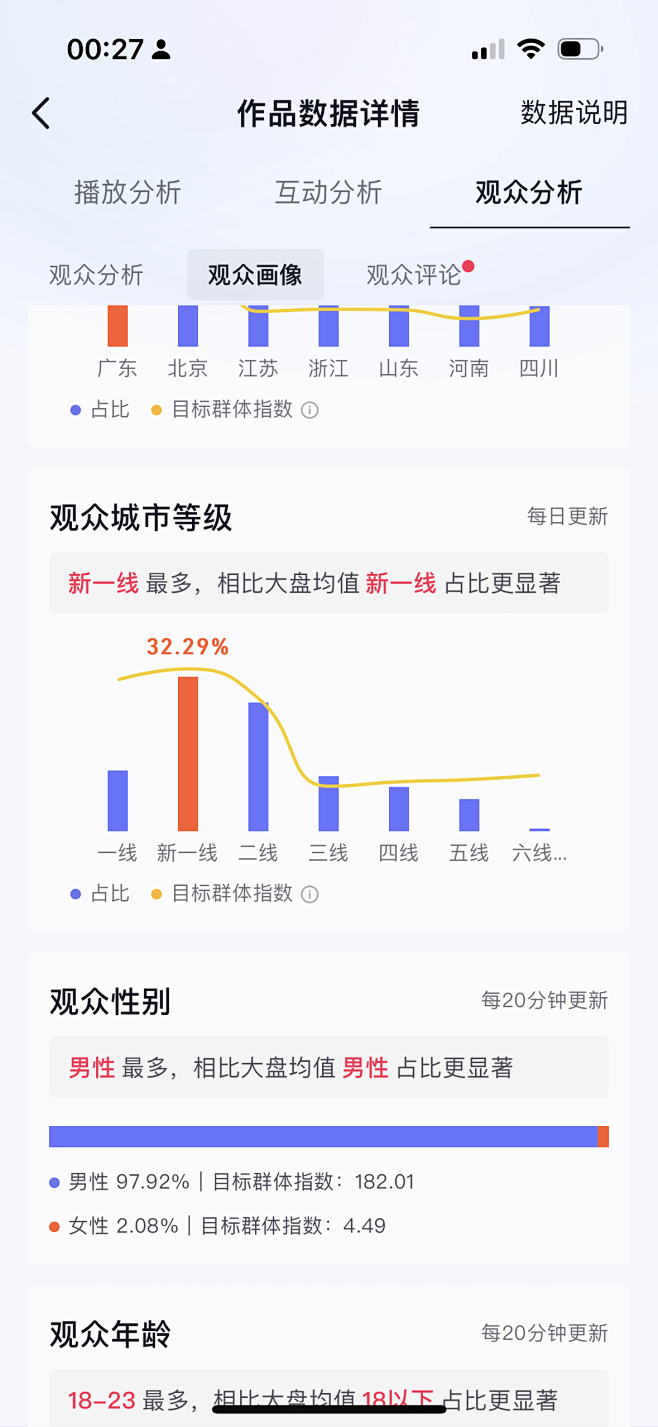Tap the 二线 bar in city tier chart
658x1427 pixels.
[258, 767]
